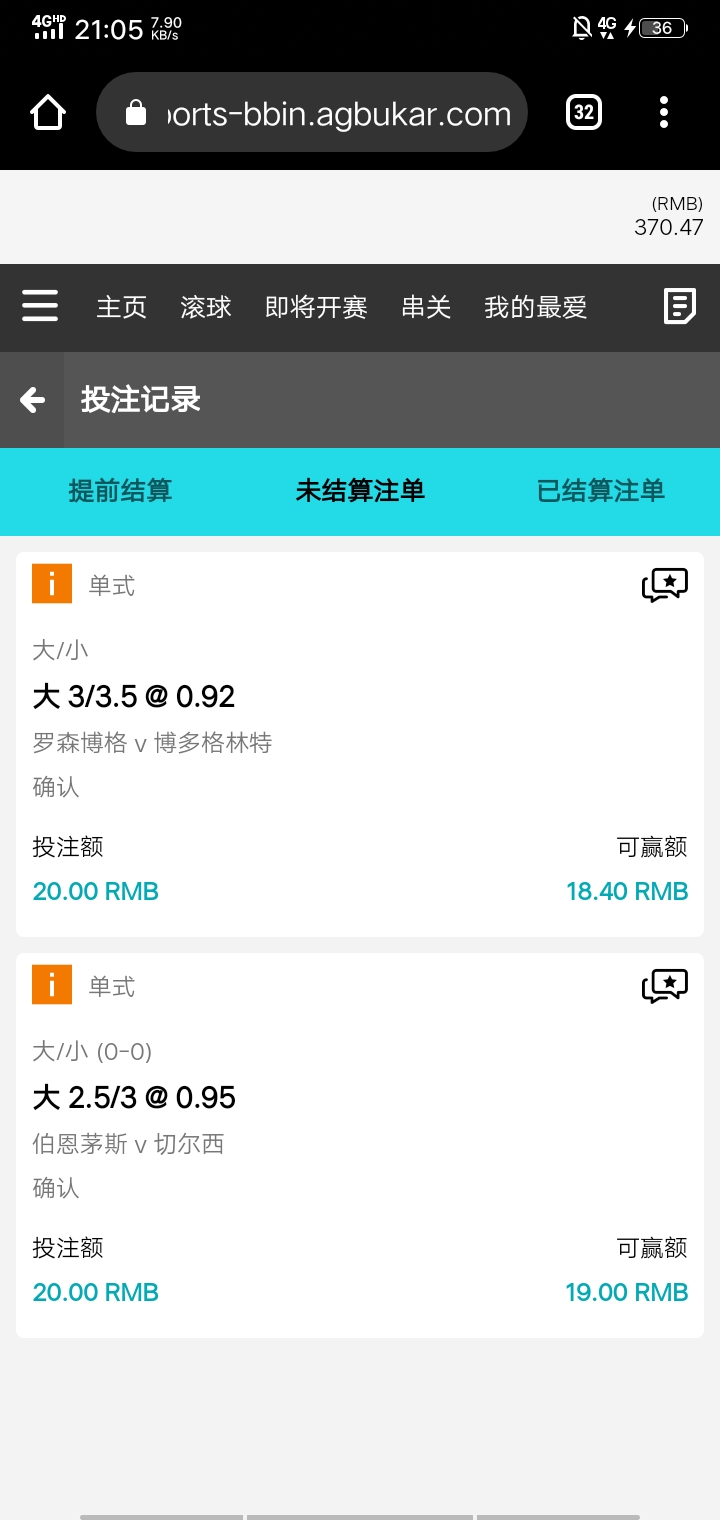Go to 主页 in the navigation
This screenshot has width=720, height=1520.
click(121, 307)
